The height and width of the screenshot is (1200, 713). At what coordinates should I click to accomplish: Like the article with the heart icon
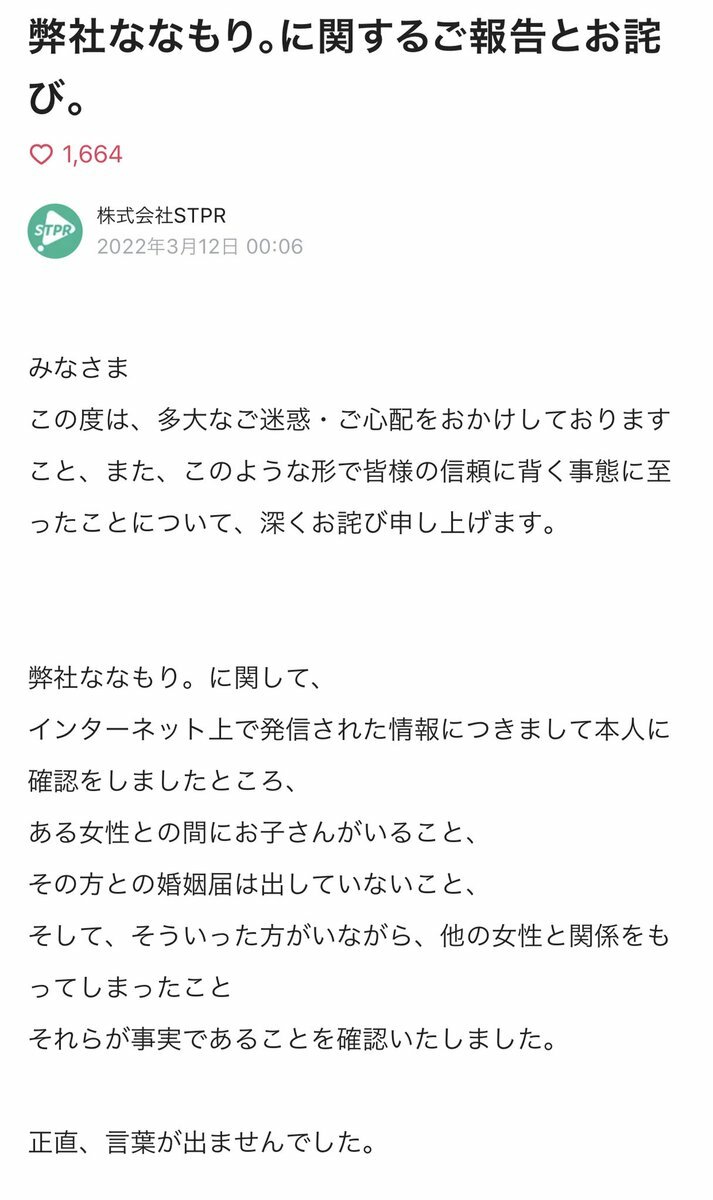click(41, 155)
